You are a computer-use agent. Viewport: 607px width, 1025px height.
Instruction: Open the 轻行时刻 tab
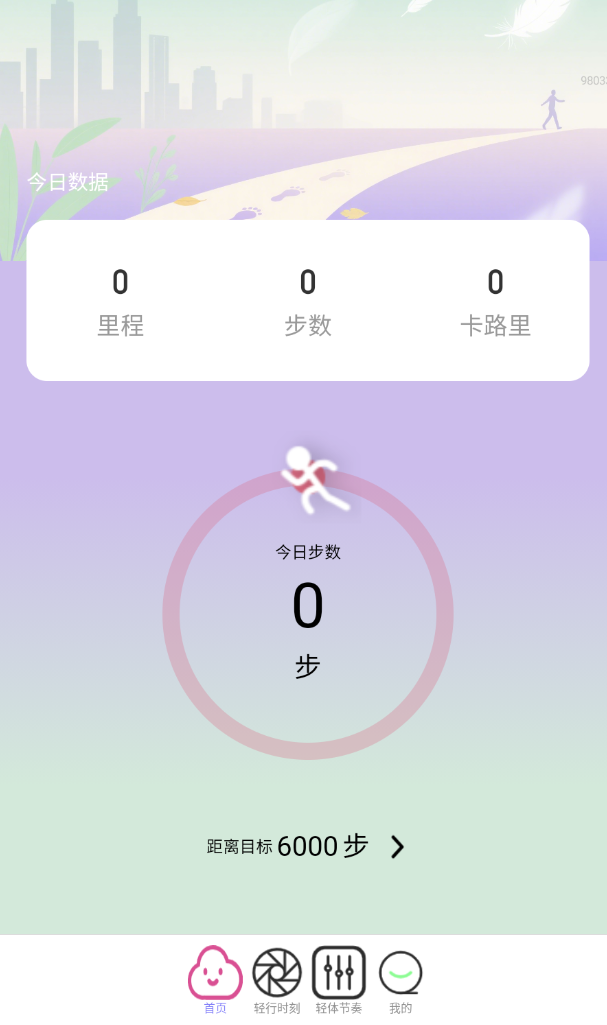(x=277, y=979)
